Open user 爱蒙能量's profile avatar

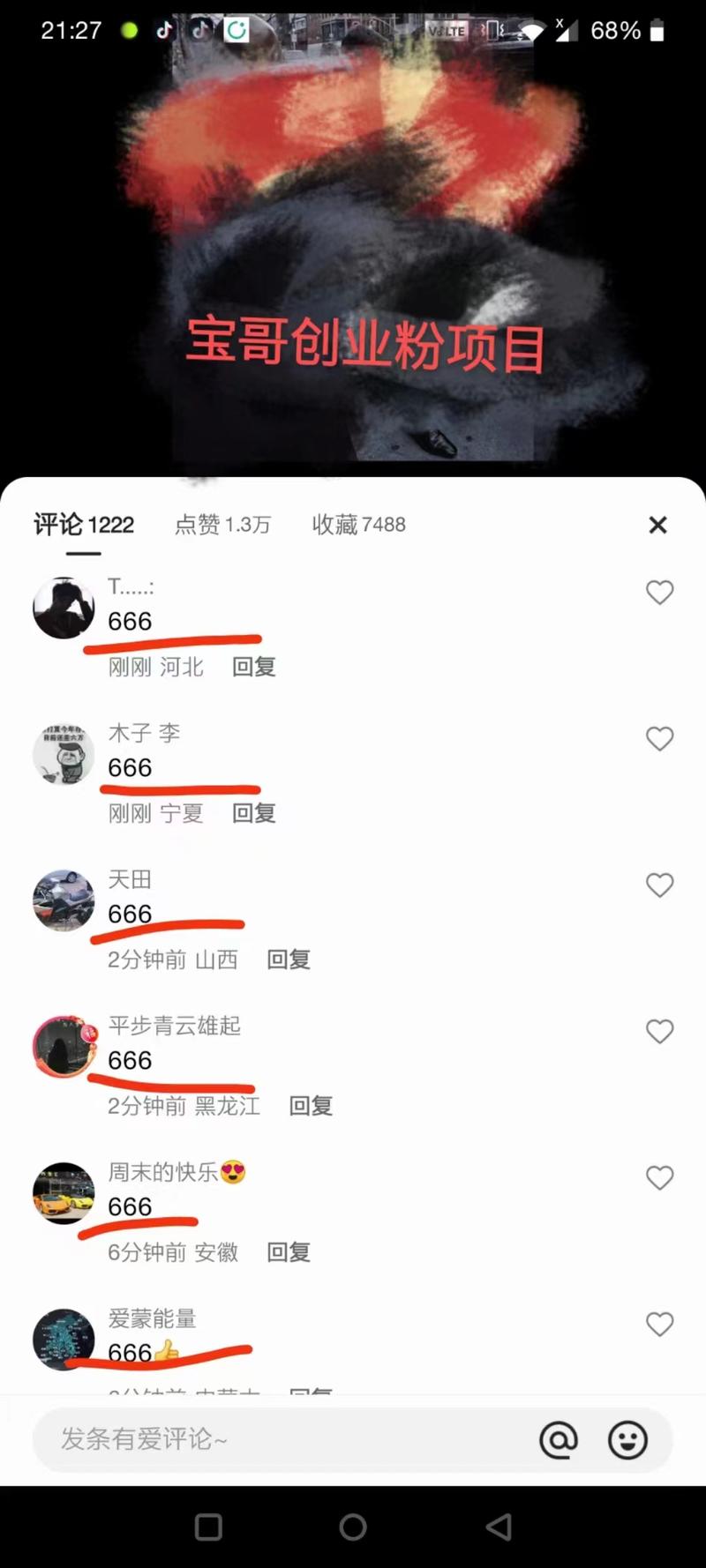(63, 1339)
